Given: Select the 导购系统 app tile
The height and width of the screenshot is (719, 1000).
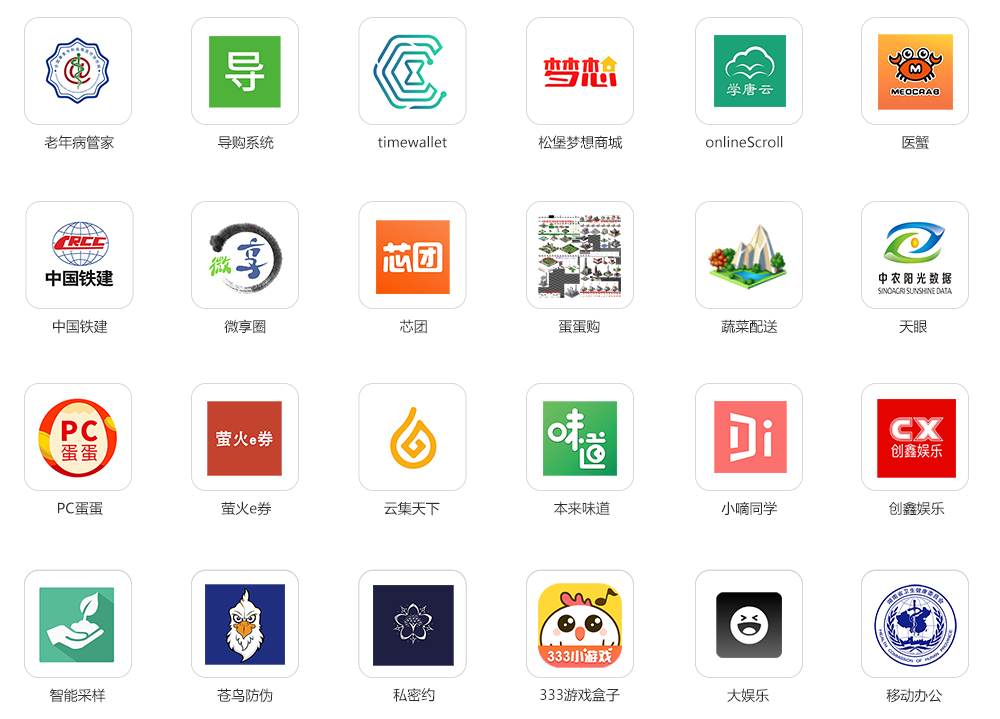Looking at the screenshot, I should pyautogui.click(x=245, y=71).
